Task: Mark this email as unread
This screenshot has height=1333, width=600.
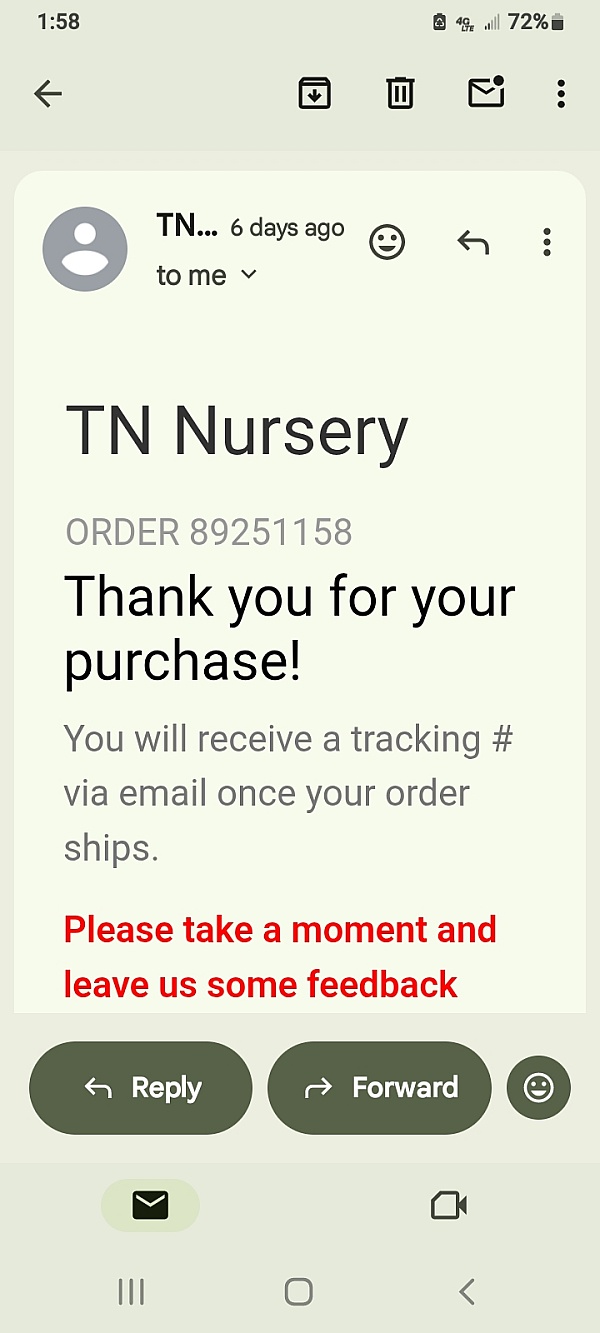Action: pos(486,92)
